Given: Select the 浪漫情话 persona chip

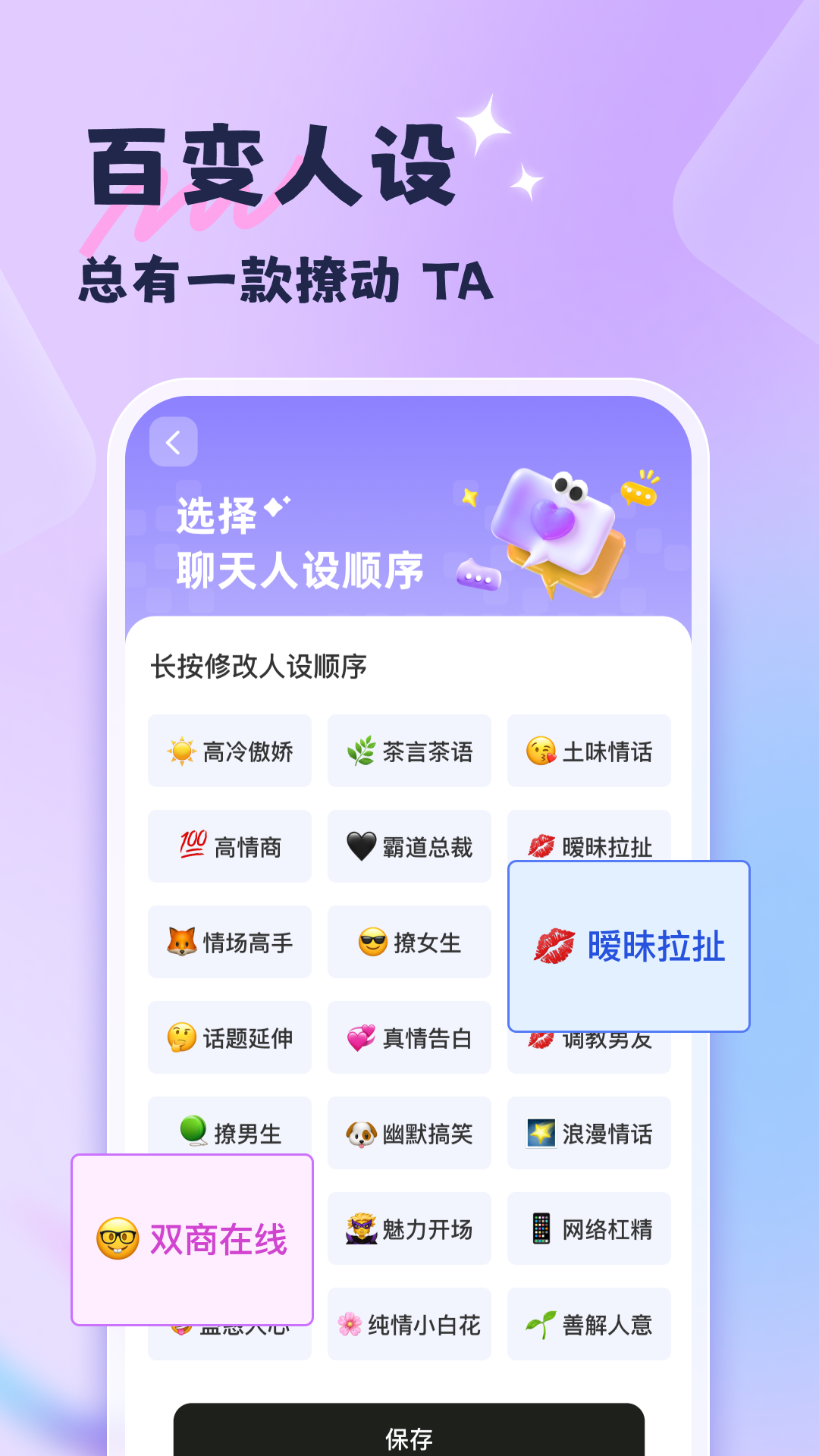Looking at the screenshot, I should (588, 1134).
